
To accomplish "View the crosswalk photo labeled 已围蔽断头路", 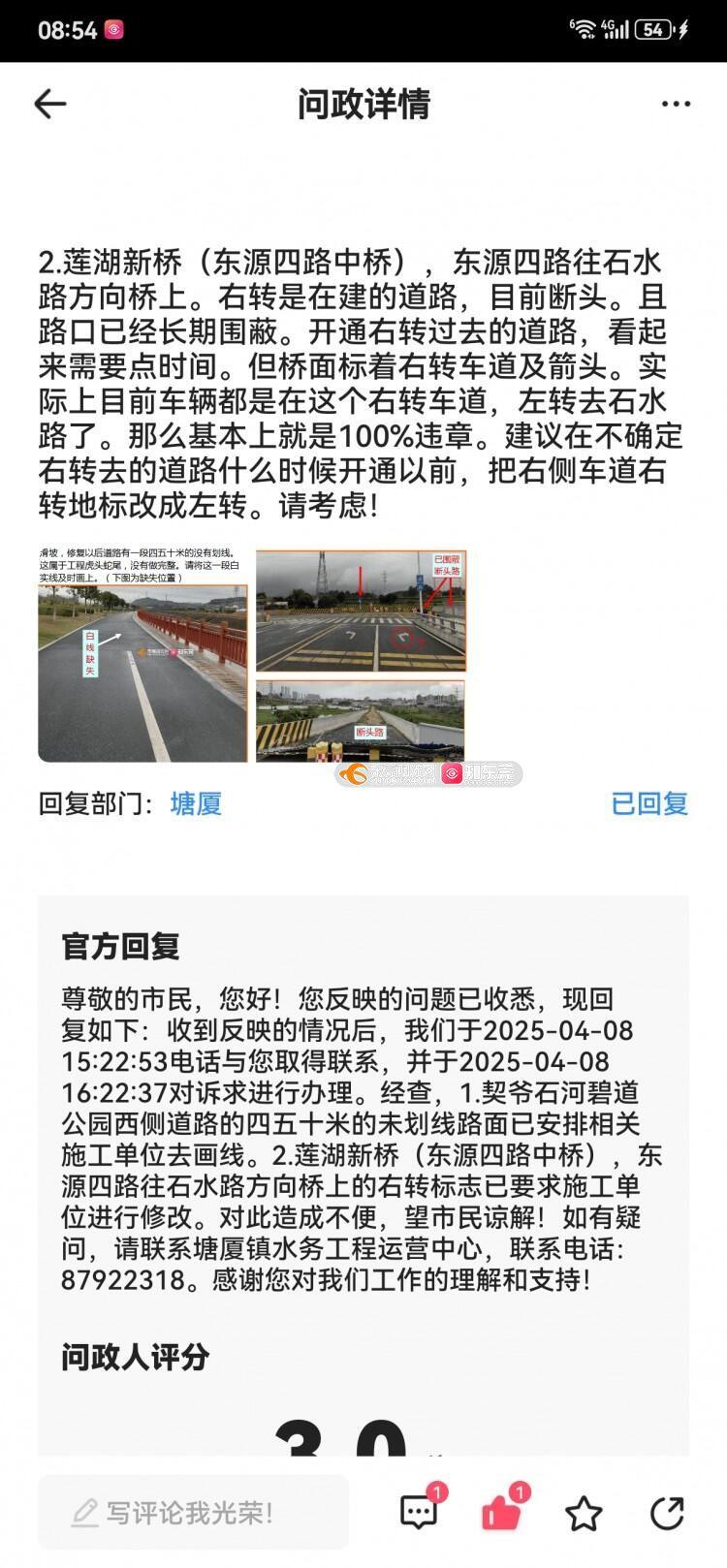I will 361,612.
